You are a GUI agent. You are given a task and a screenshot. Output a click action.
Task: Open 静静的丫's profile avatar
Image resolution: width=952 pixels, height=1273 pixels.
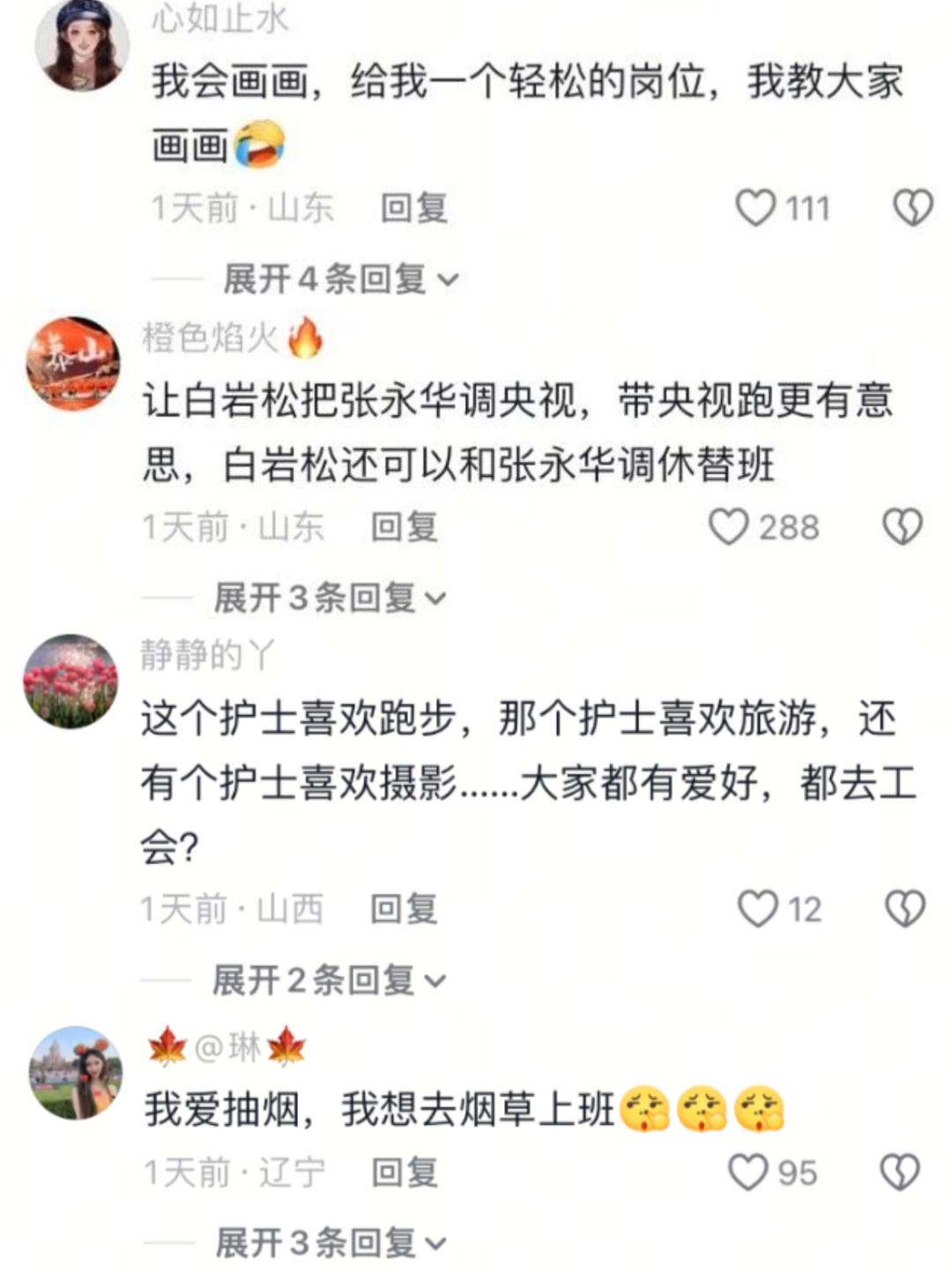click(x=71, y=681)
